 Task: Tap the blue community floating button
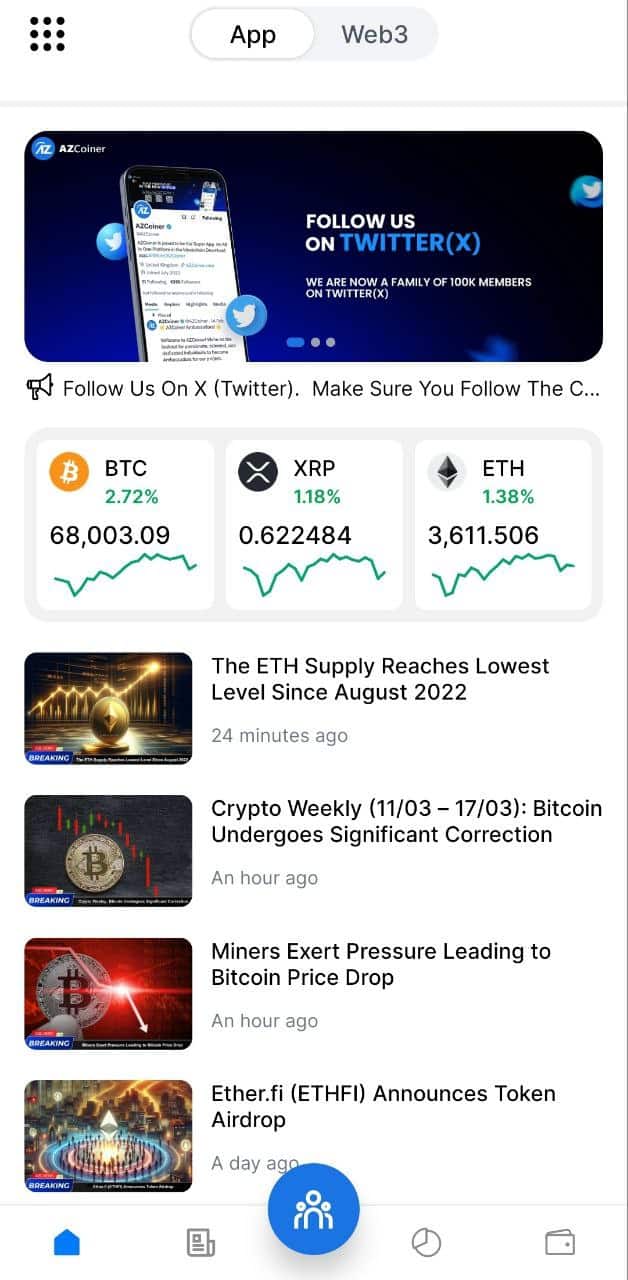pyautogui.click(x=313, y=1209)
